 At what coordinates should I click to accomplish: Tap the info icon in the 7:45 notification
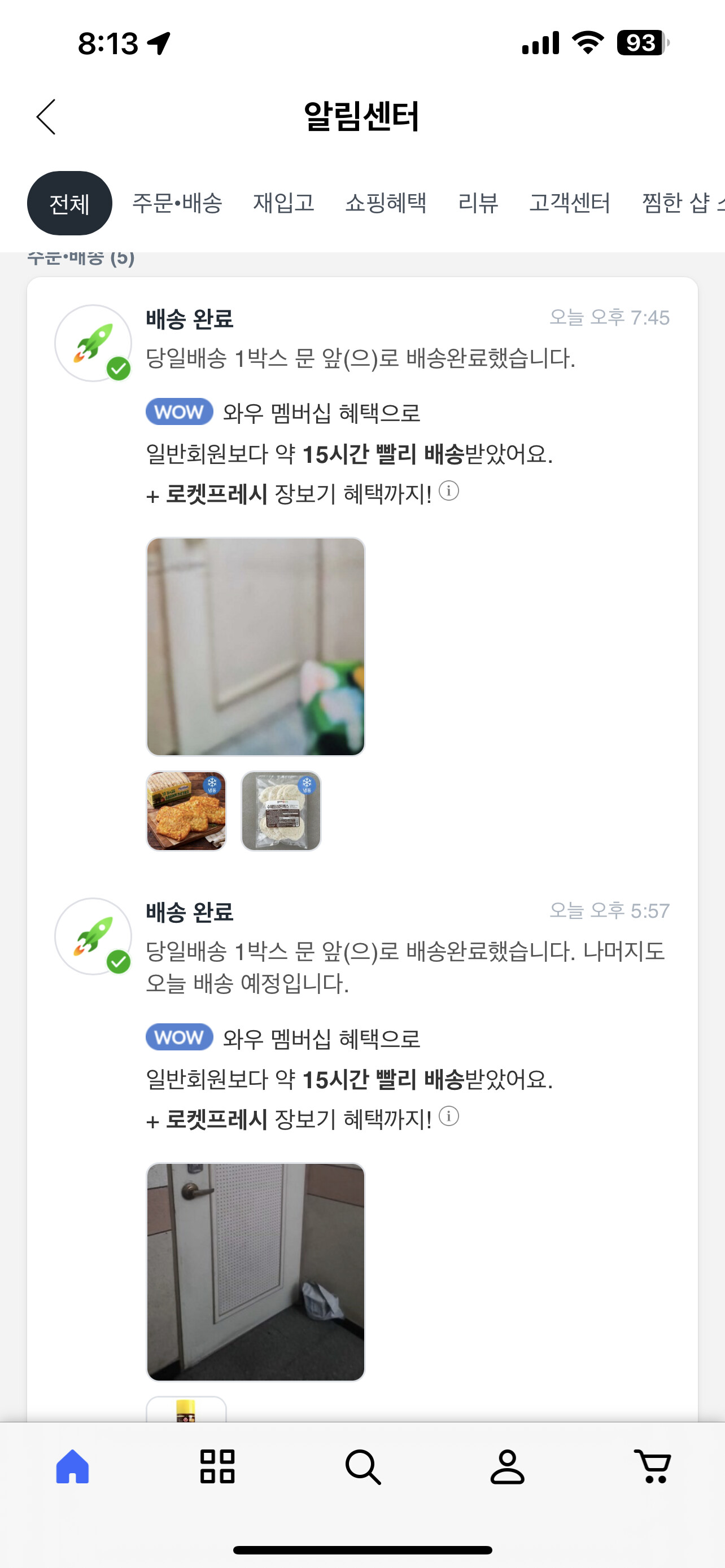(449, 490)
